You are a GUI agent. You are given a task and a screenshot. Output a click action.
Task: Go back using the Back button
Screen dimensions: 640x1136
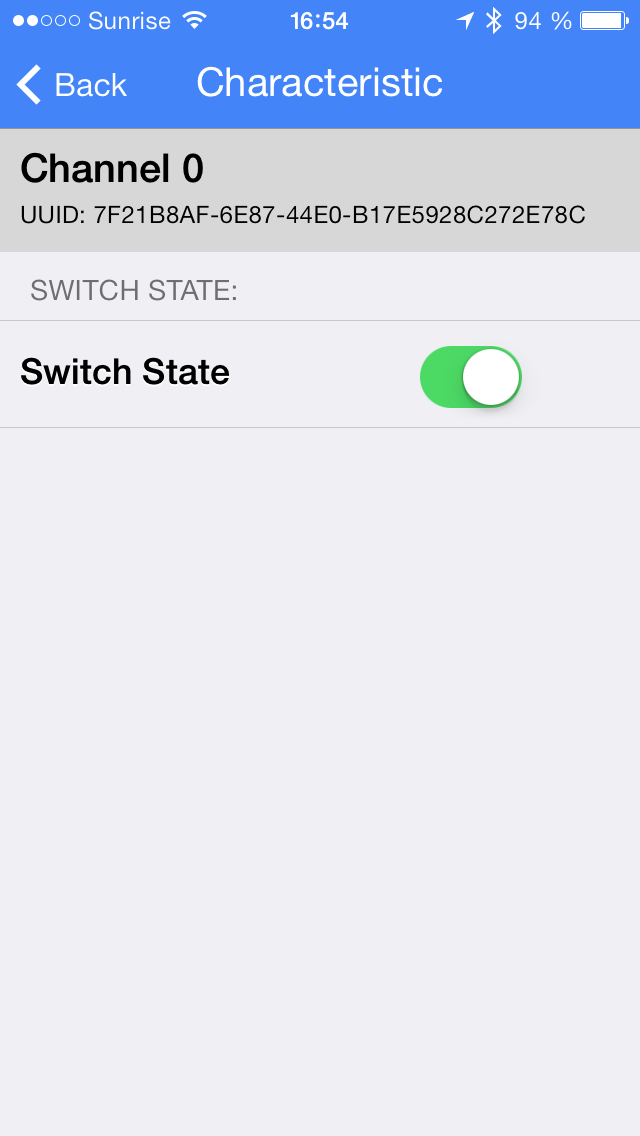click(x=71, y=85)
